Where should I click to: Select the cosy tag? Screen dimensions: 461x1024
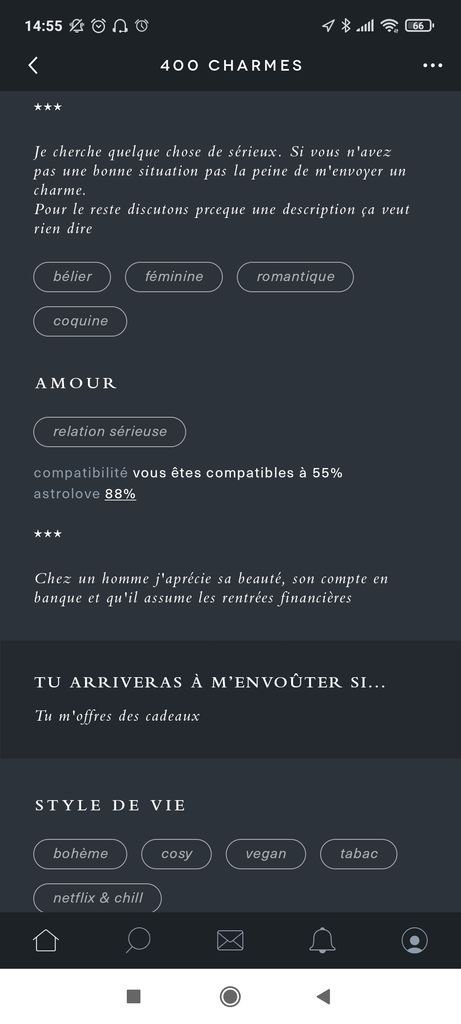tap(176, 854)
